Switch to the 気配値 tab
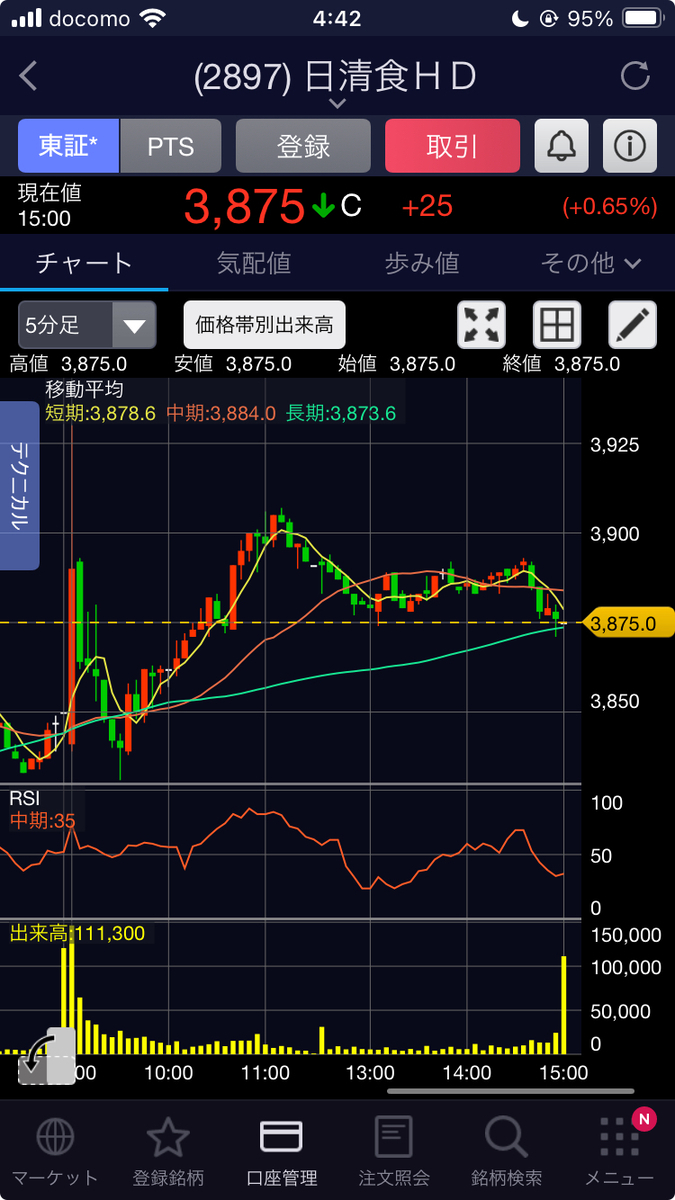 coord(254,263)
